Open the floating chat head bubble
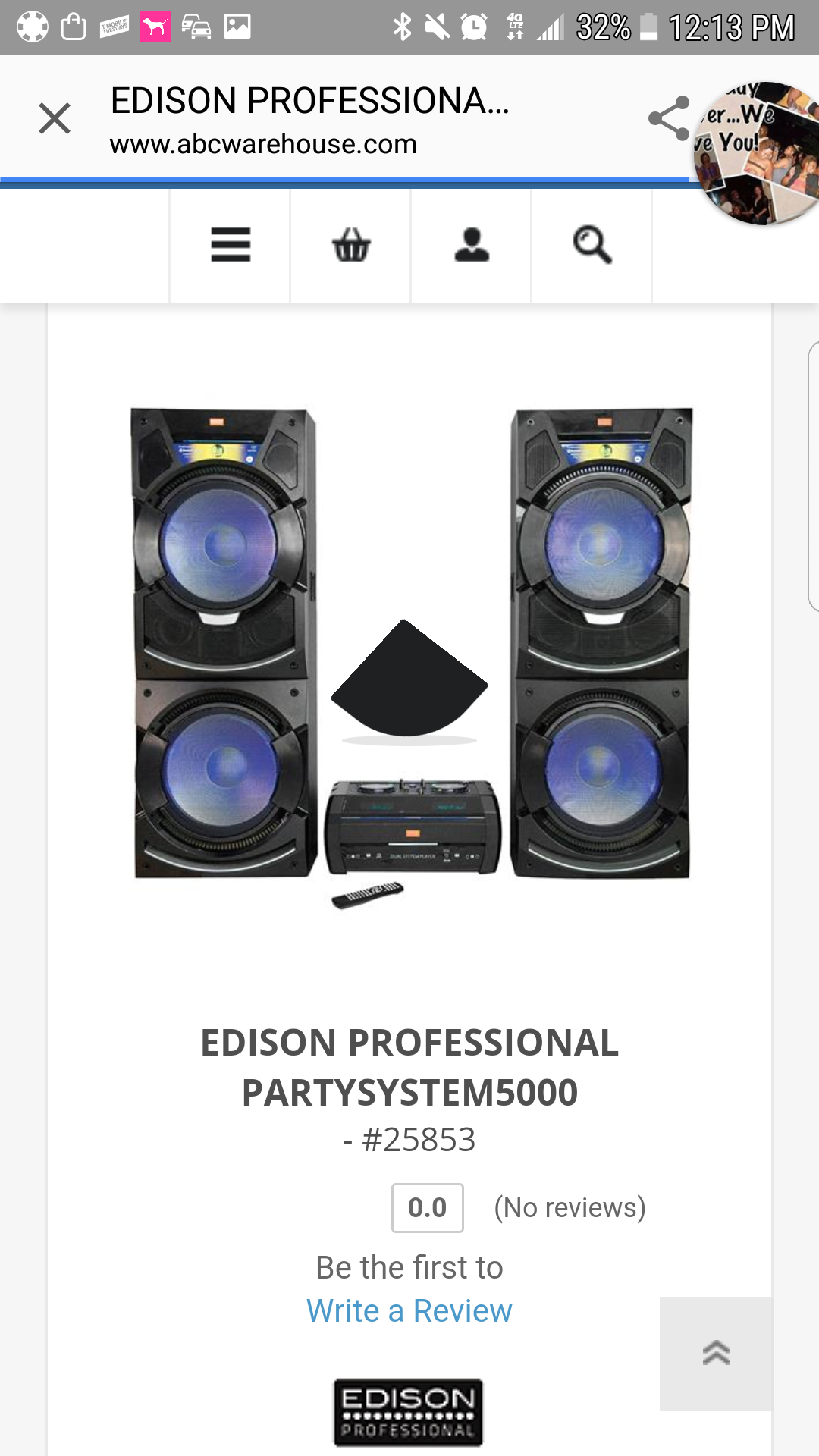This screenshot has height=1456, width=819. [760, 153]
